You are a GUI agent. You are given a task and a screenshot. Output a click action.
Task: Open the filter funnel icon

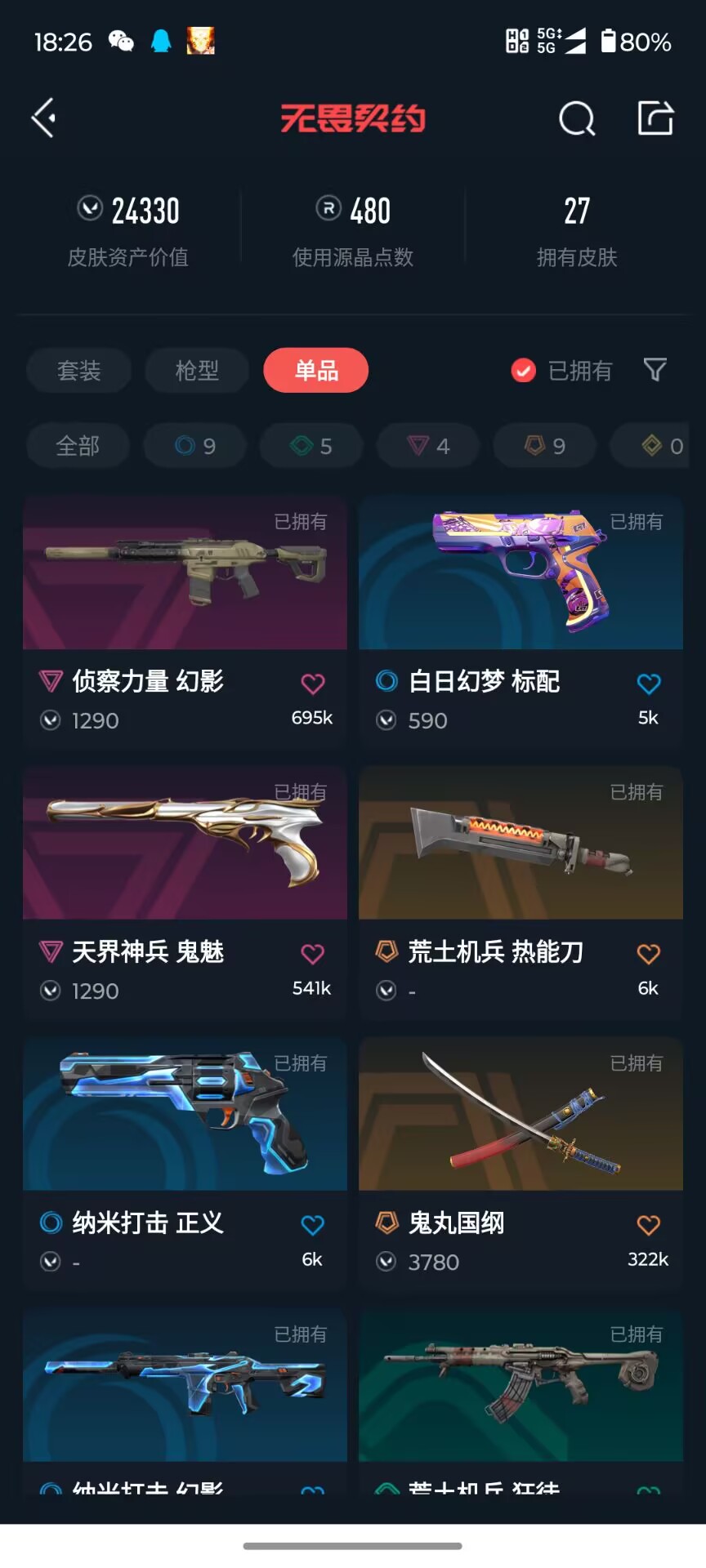click(x=655, y=370)
